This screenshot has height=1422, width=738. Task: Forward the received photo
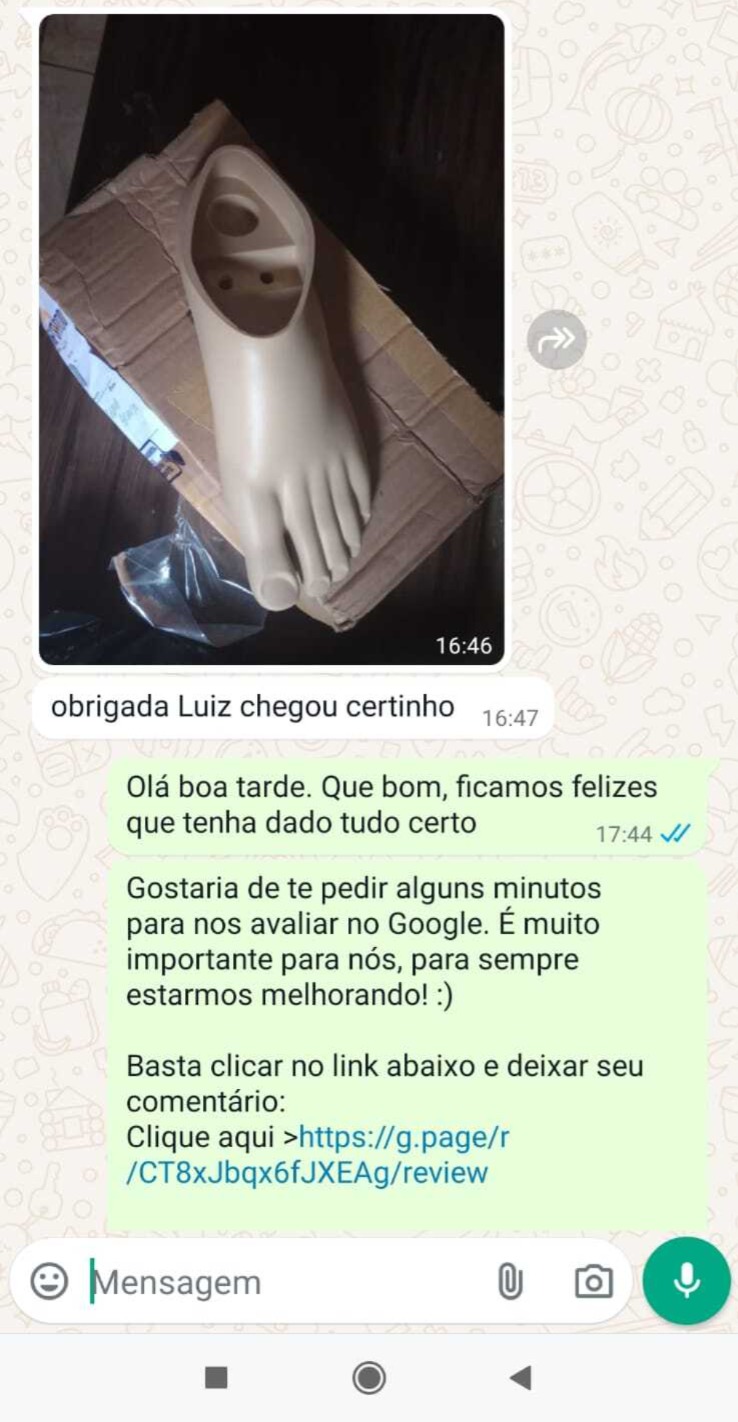click(x=556, y=340)
